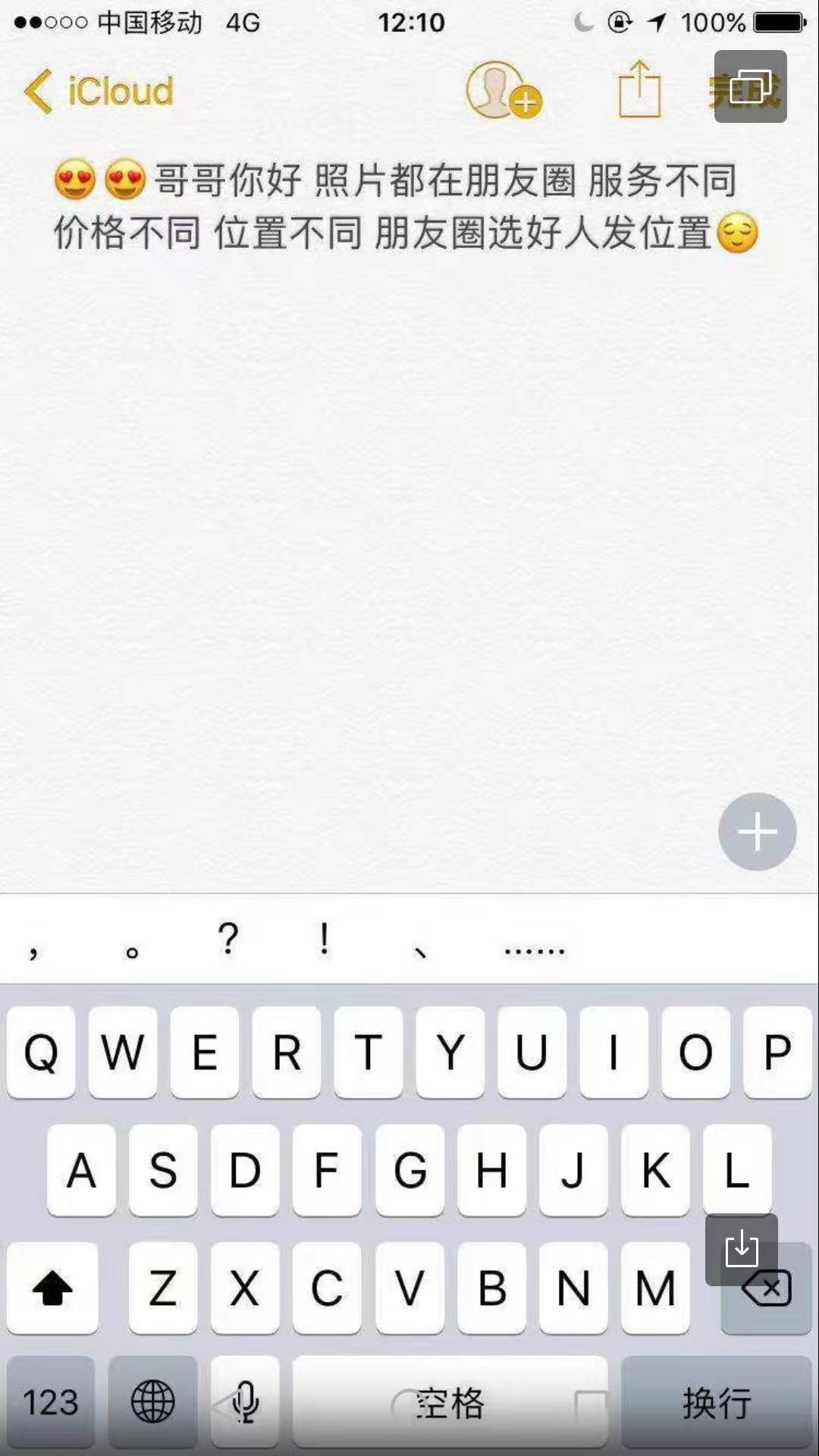Tap the 空格 space bar

pyautogui.click(x=450, y=1401)
